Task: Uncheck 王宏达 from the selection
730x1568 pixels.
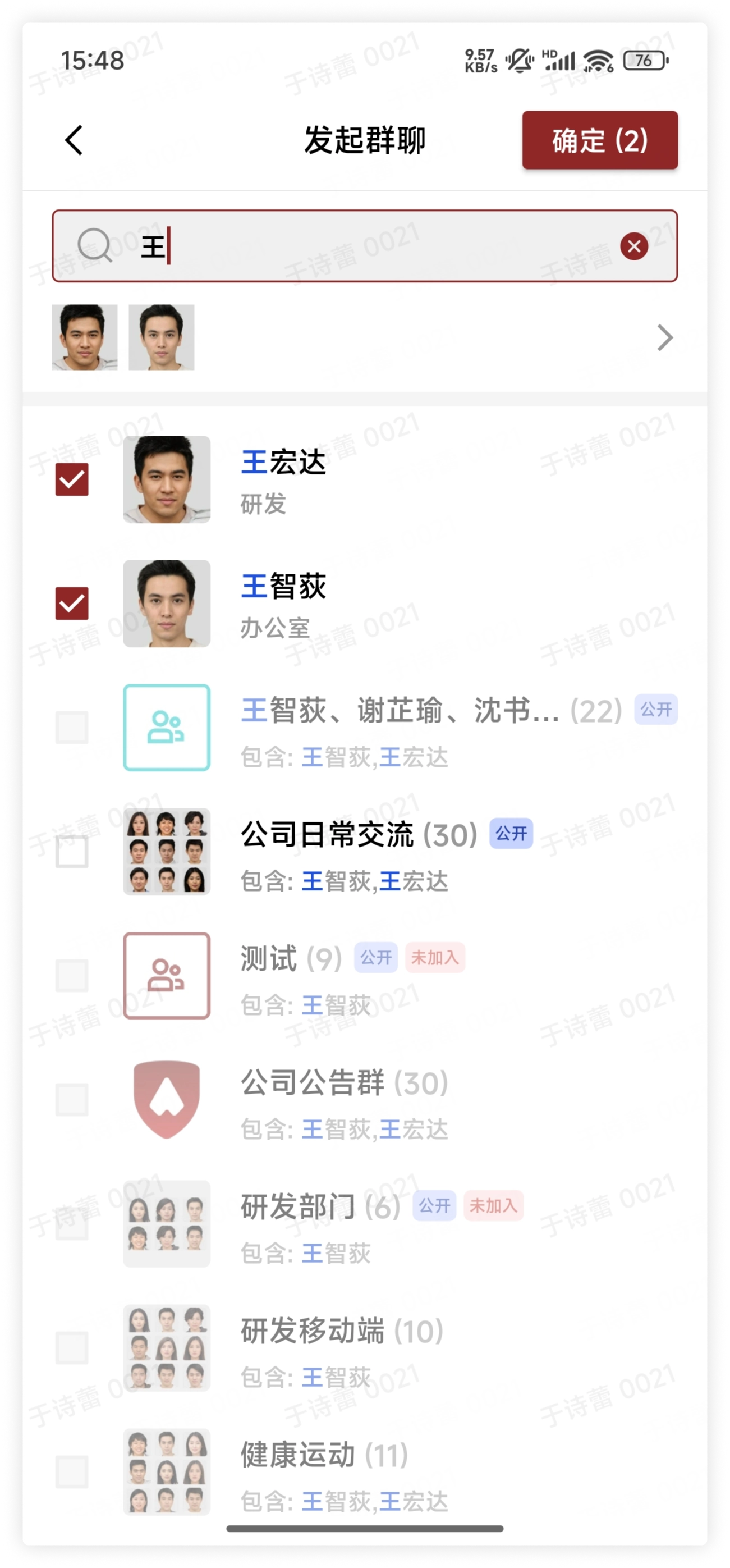Action: coord(72,479)
